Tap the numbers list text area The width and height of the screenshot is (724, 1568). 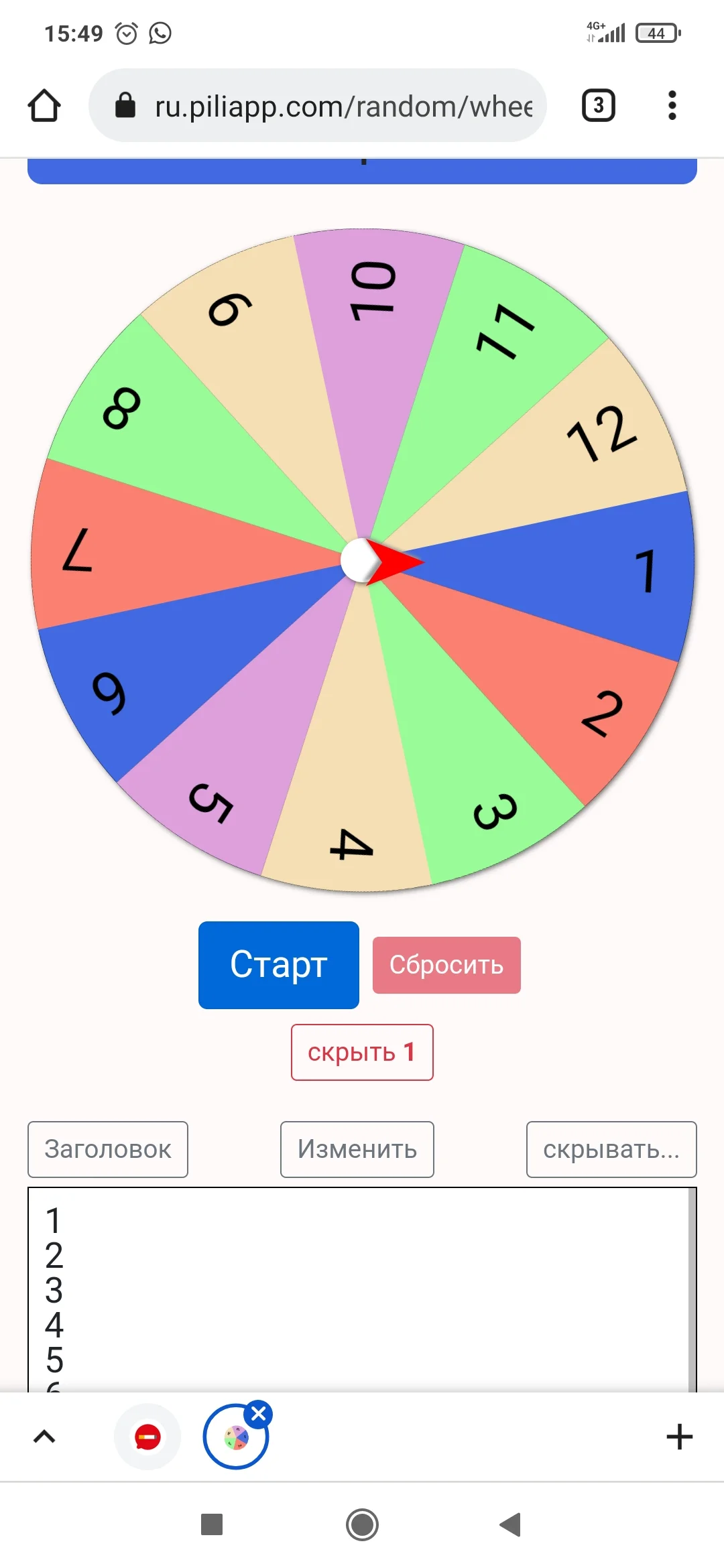pos(362,1293)
